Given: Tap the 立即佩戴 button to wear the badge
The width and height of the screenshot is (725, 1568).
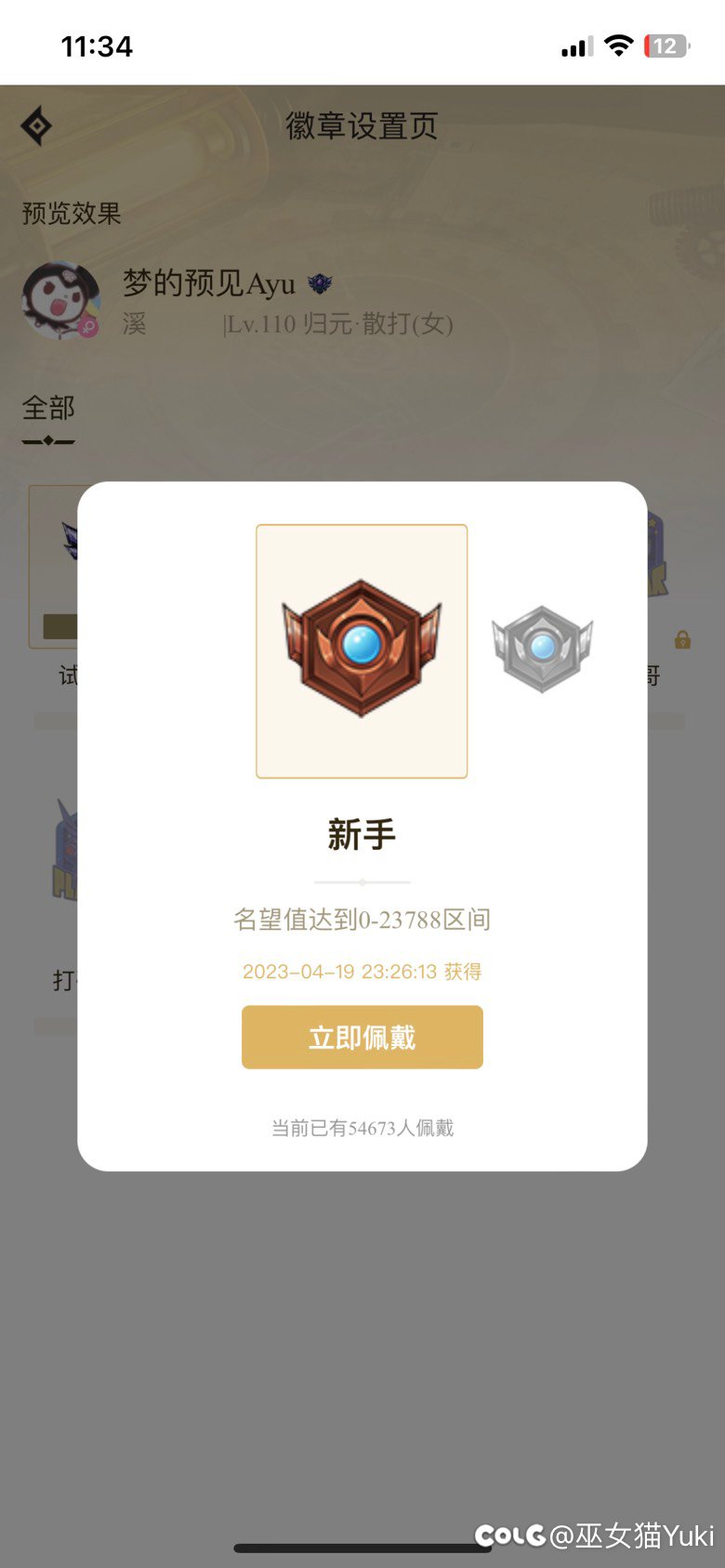Looking at the screenshot, I should click(x=362, y=1037).
